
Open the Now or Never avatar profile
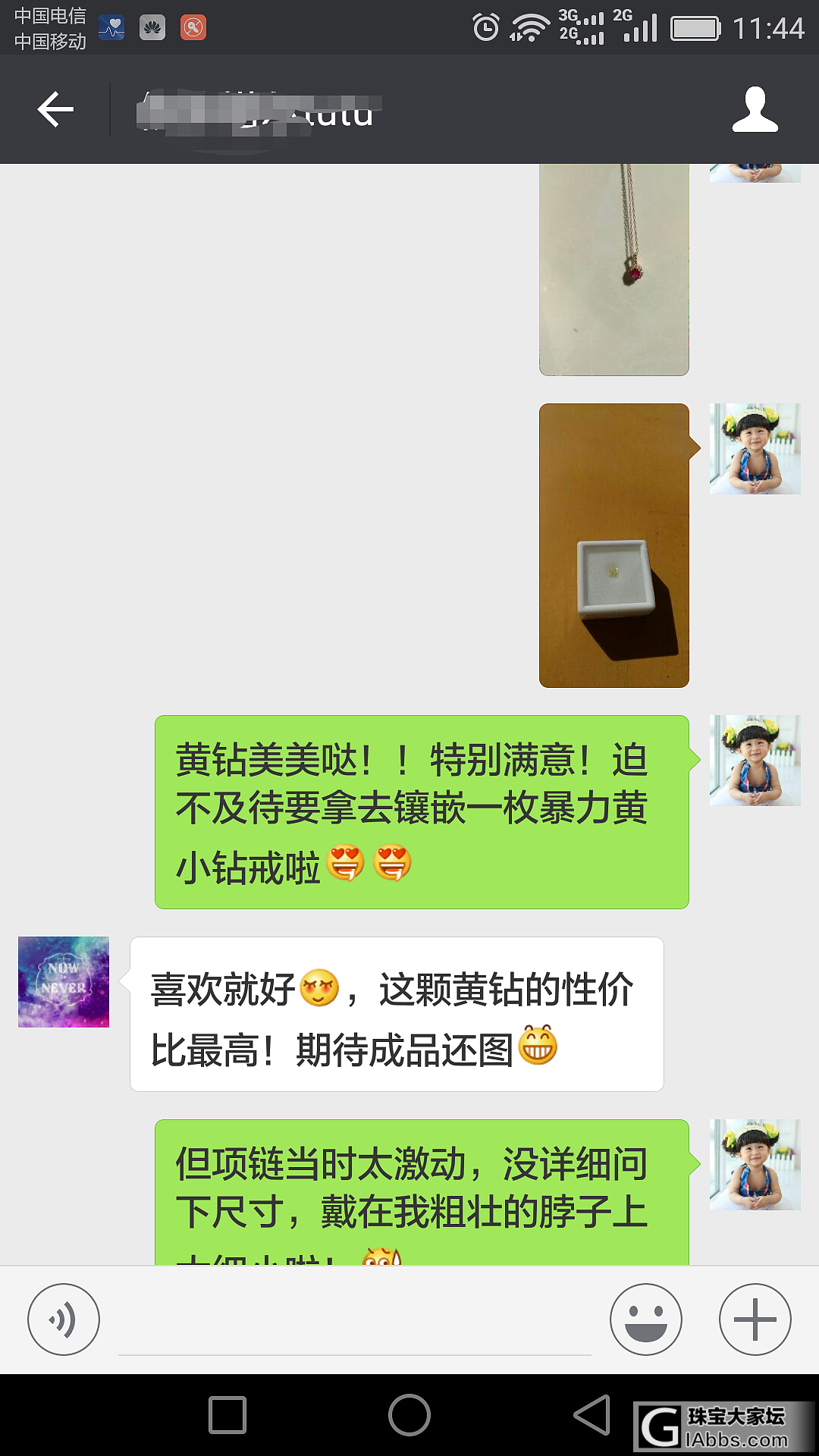64,982
